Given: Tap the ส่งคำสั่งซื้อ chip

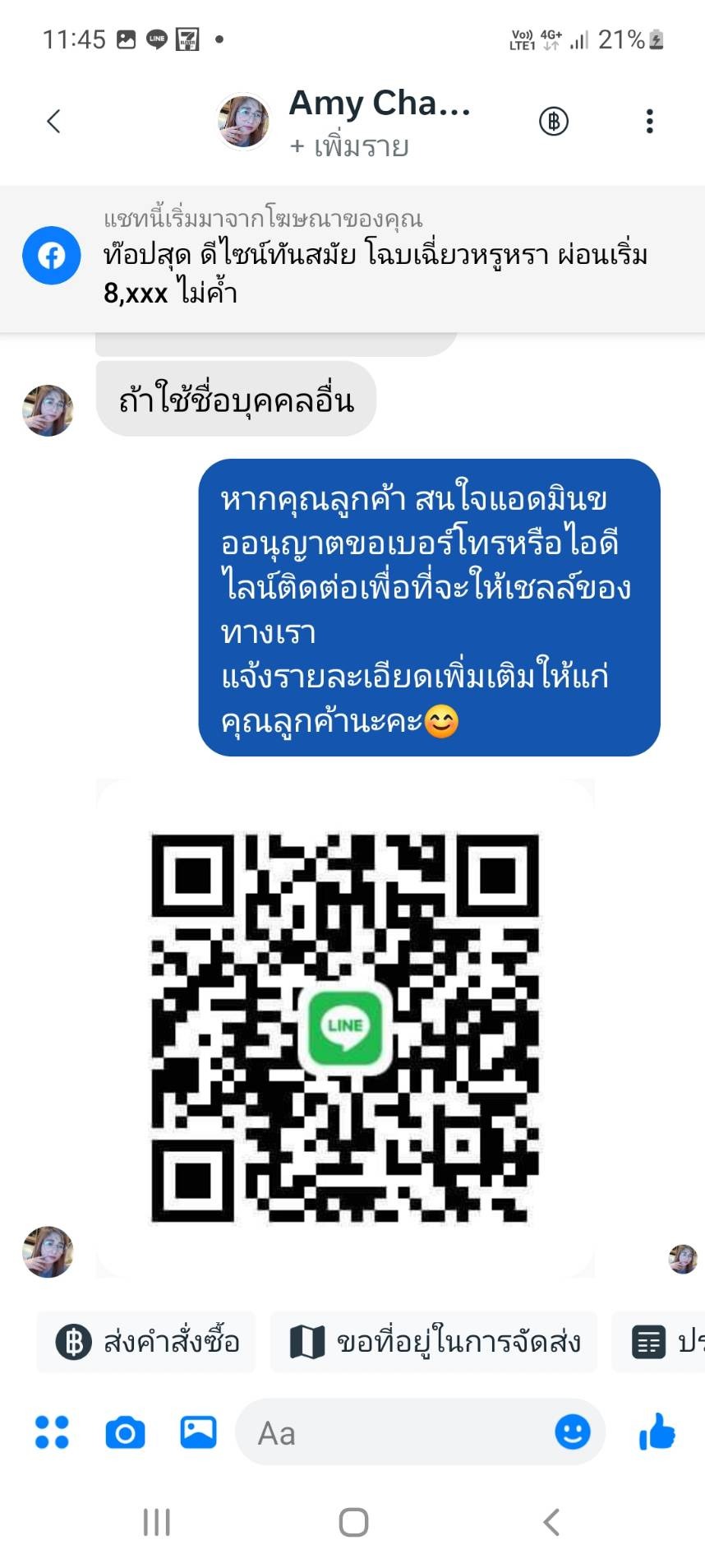Looking at the screenshot, I should 148,1342.
